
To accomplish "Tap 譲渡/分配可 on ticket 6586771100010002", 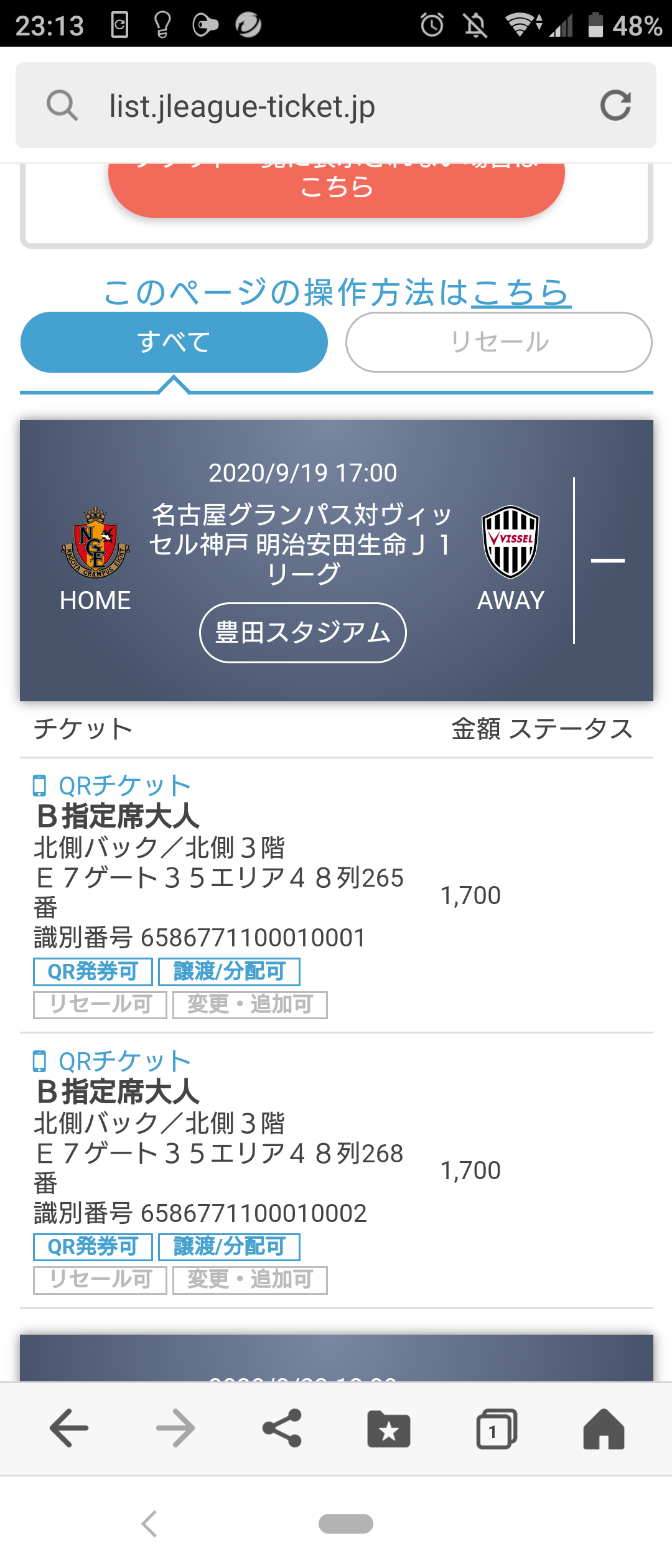I will (x=229, y=1247).
